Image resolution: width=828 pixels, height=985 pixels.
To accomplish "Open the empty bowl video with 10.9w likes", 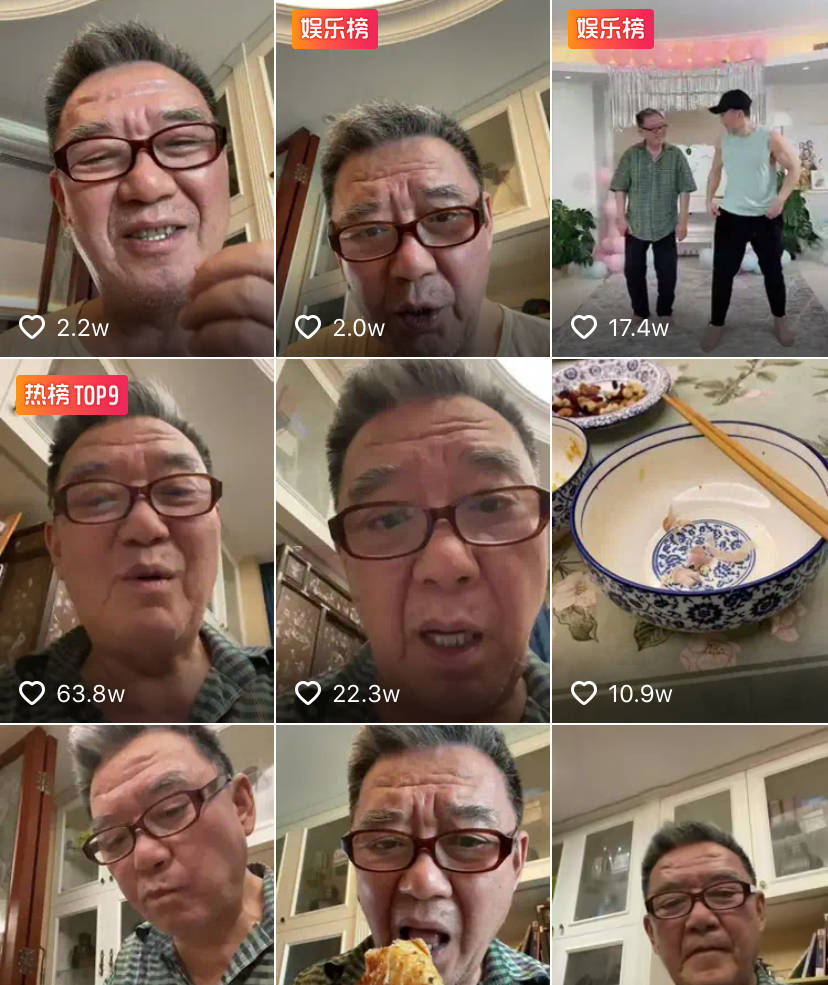I will point(690,540).
